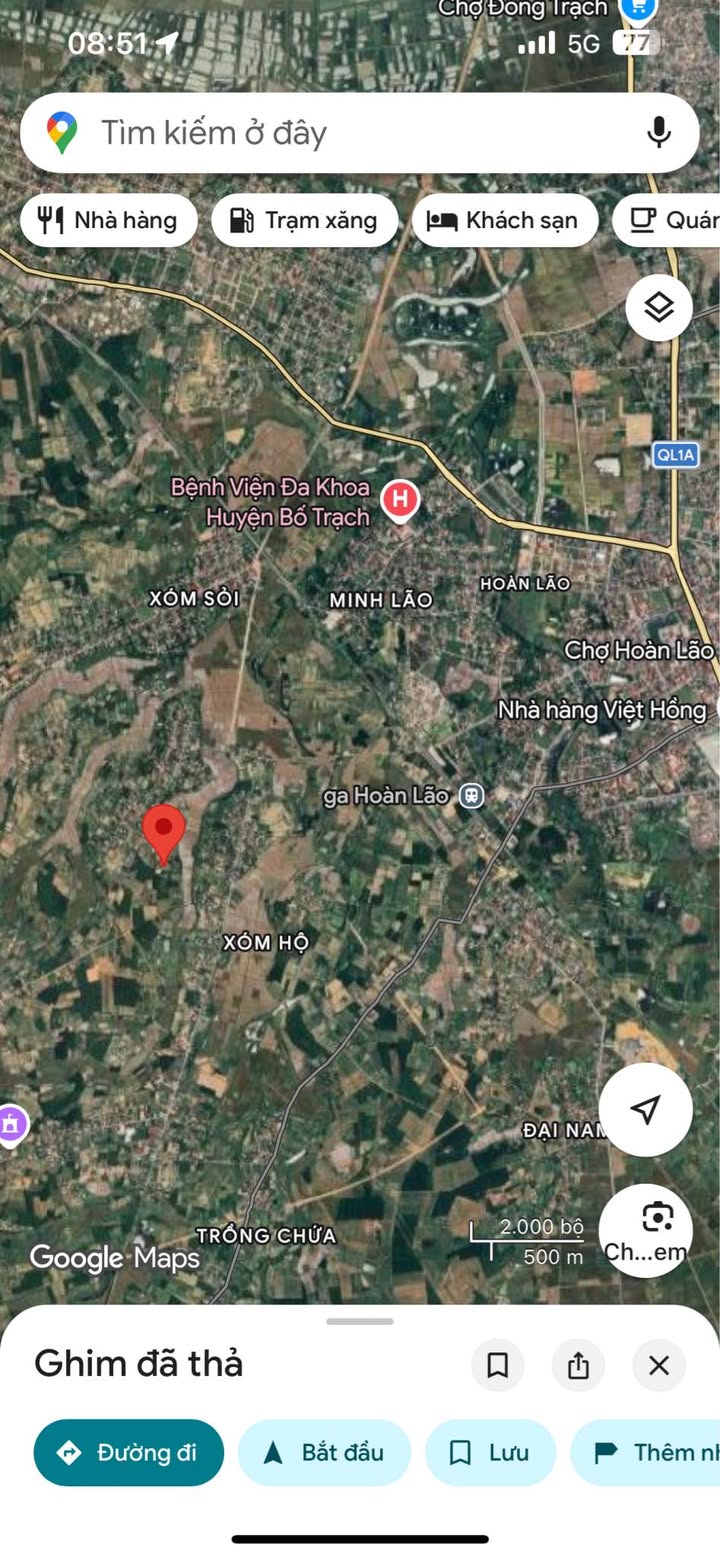Save this place with Lưu
The image size is (720, 1557).
coord(490,1452)
